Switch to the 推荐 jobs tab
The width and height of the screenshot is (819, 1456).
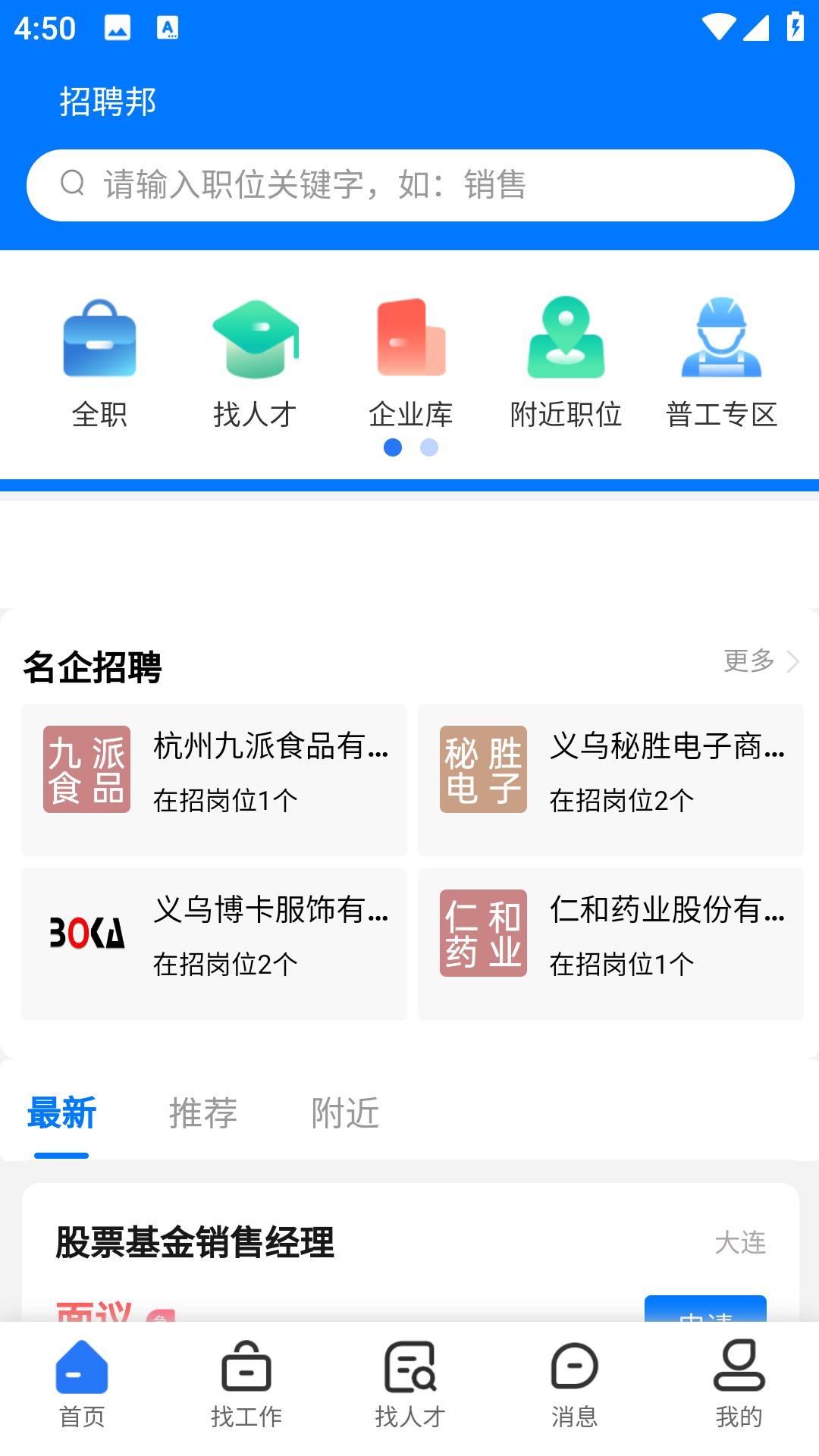click(x=203, y=1113)
